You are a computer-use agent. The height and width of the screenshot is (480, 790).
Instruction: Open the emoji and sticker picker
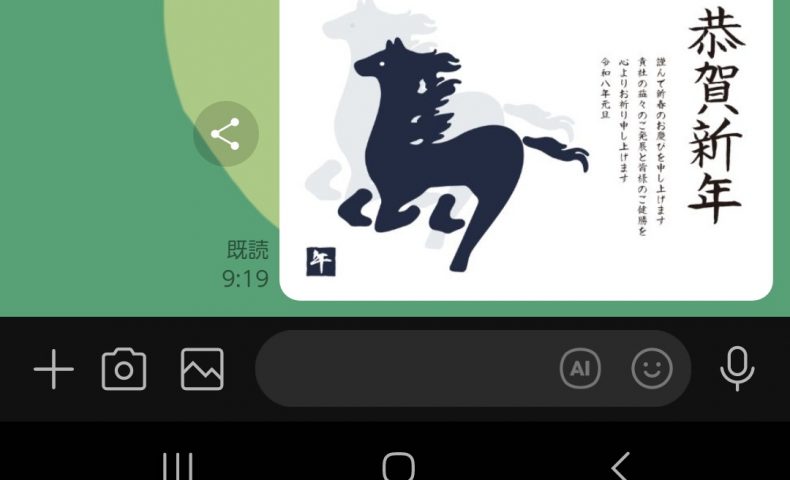(652, 369)
